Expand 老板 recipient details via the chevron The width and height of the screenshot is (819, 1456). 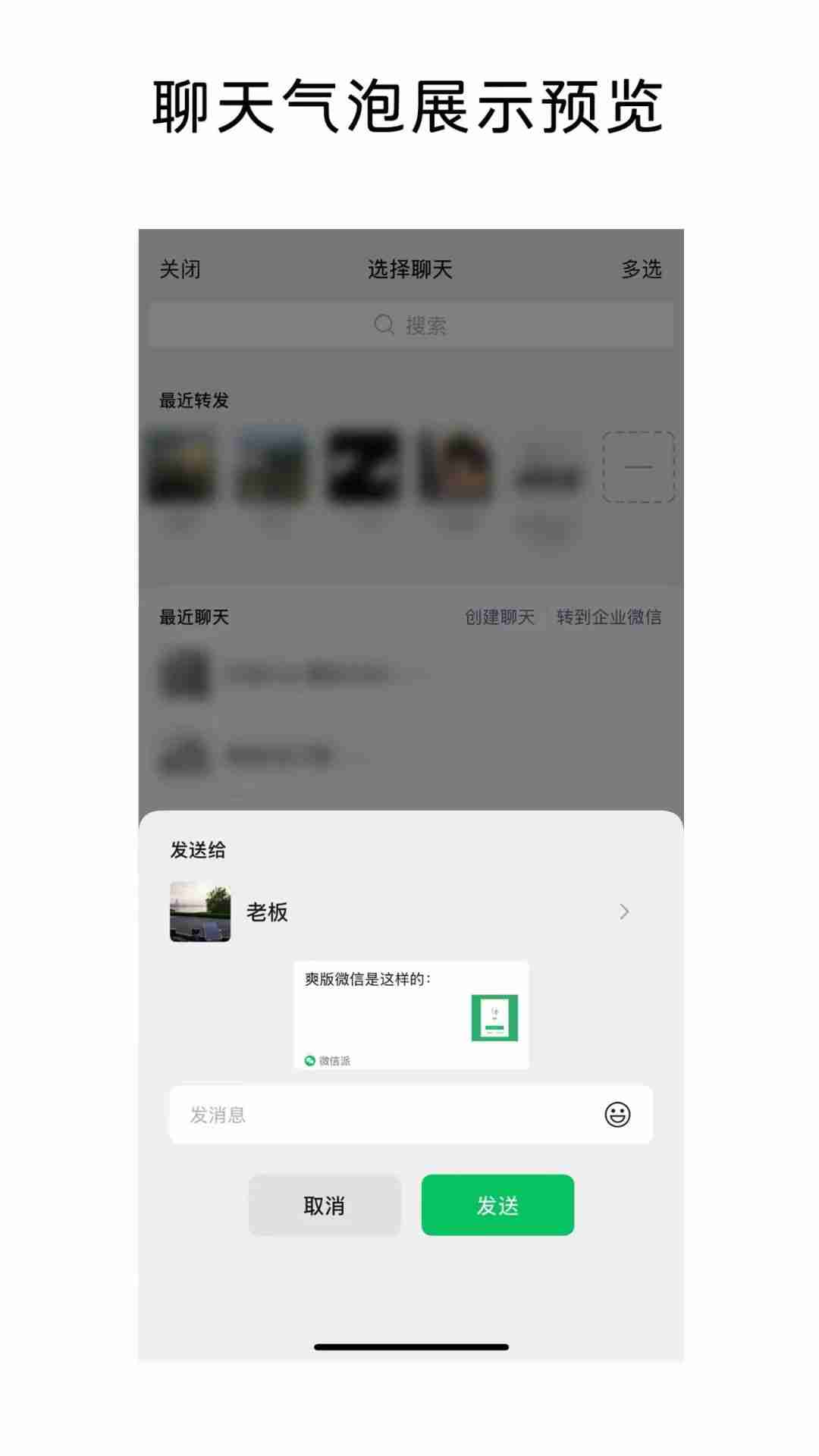623,911
